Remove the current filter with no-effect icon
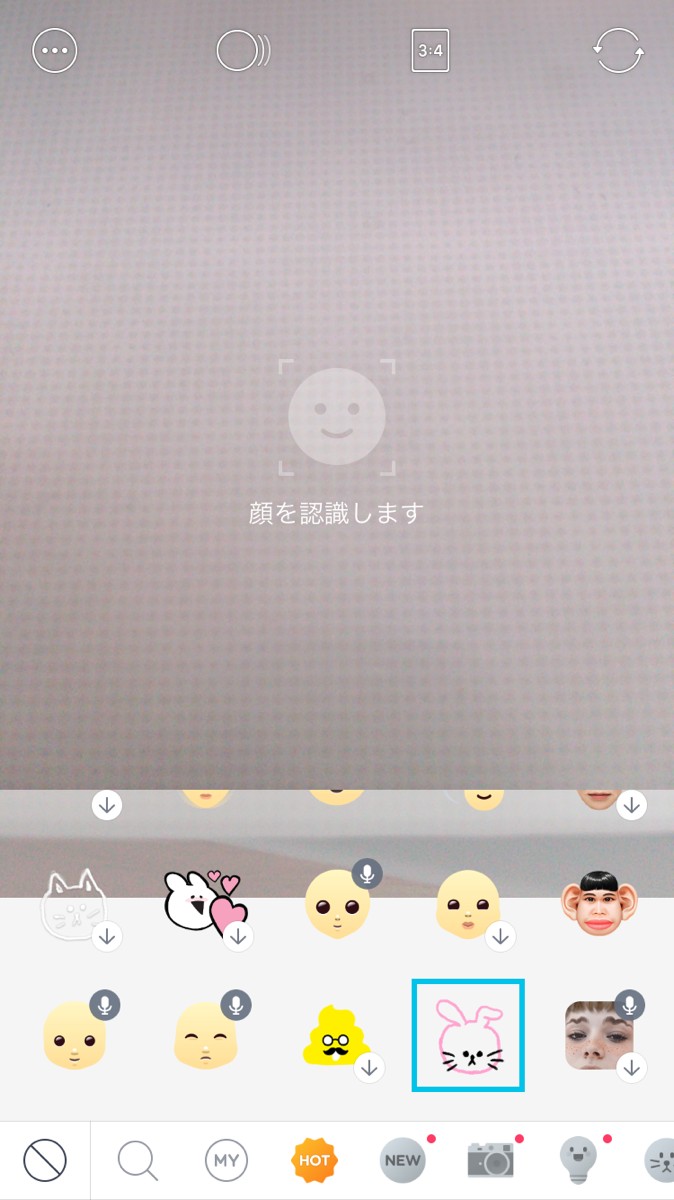The height and width of the screenshot is (1200, 674). point(45,1161)
